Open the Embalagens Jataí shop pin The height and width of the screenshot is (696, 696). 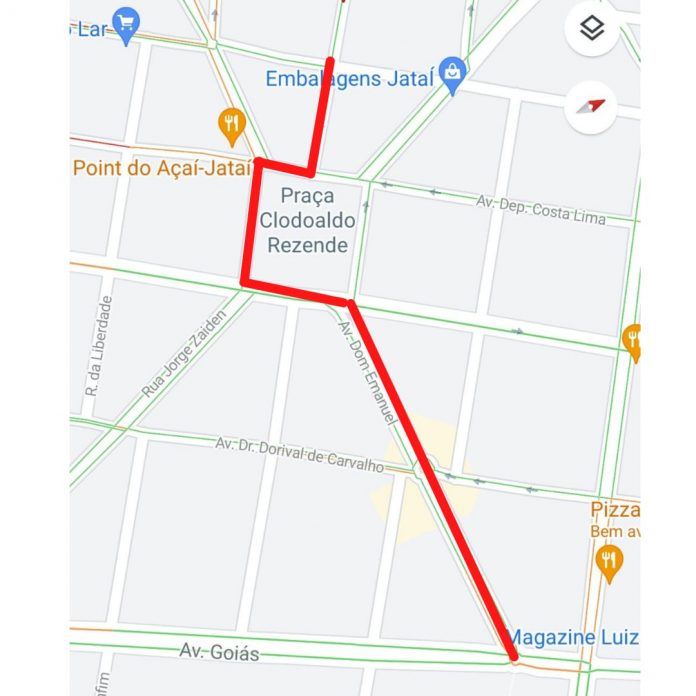coord(453,75)
